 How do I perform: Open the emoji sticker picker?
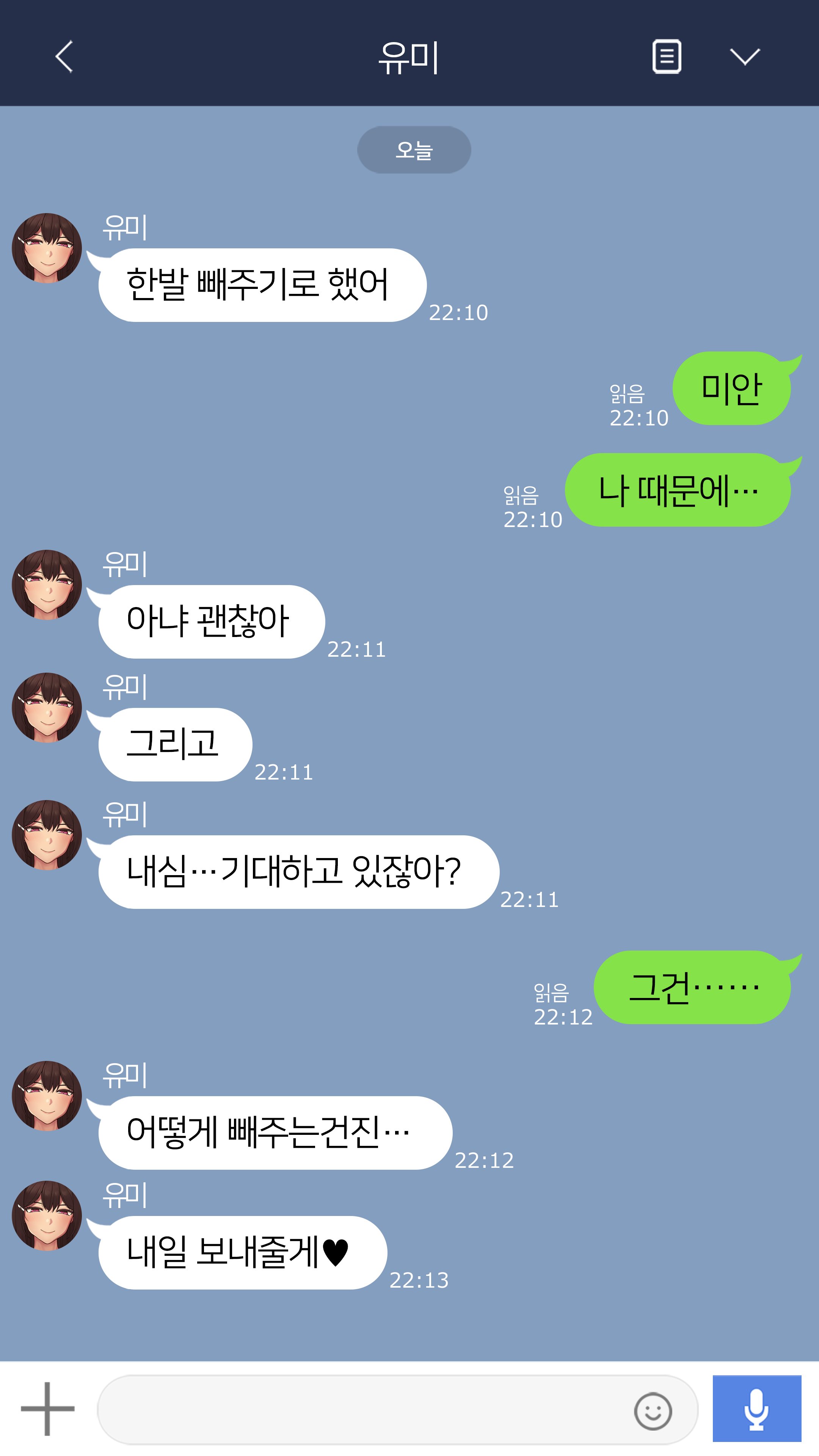pos(652,1411)
